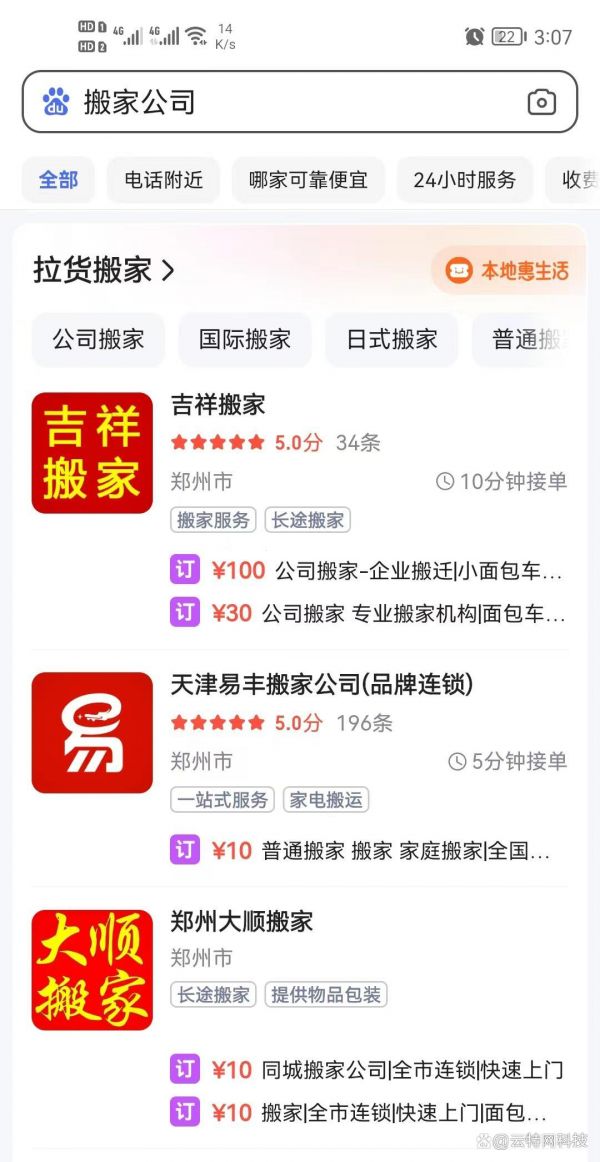
Task: Open the camera search icon
Action: tap(541, 102)
